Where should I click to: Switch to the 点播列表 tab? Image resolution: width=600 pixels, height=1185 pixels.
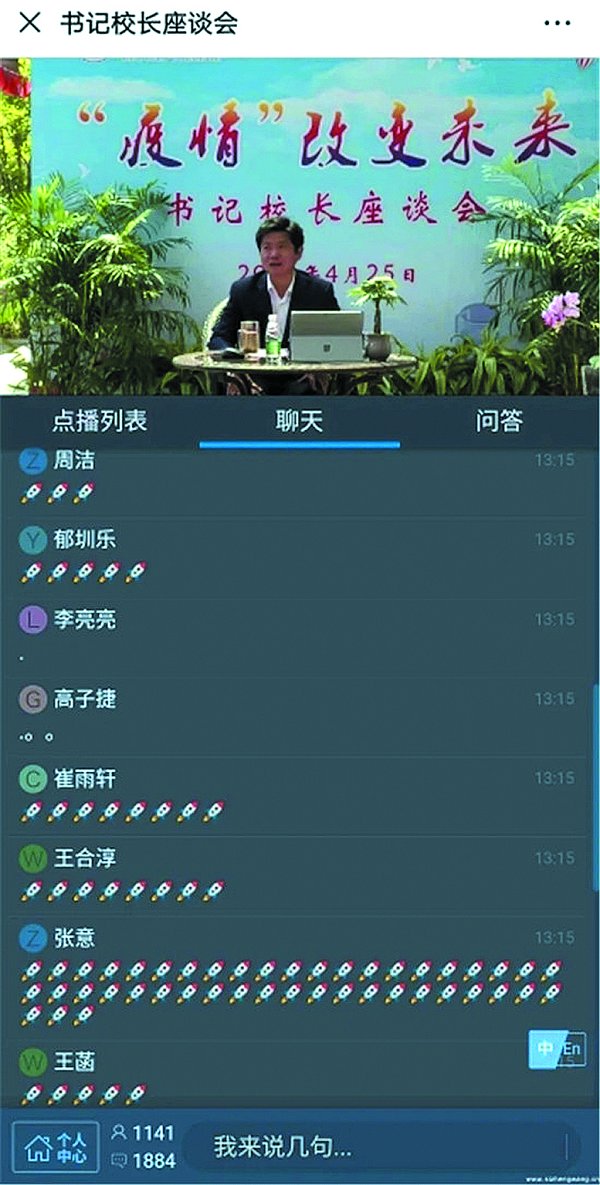(99, 421)
